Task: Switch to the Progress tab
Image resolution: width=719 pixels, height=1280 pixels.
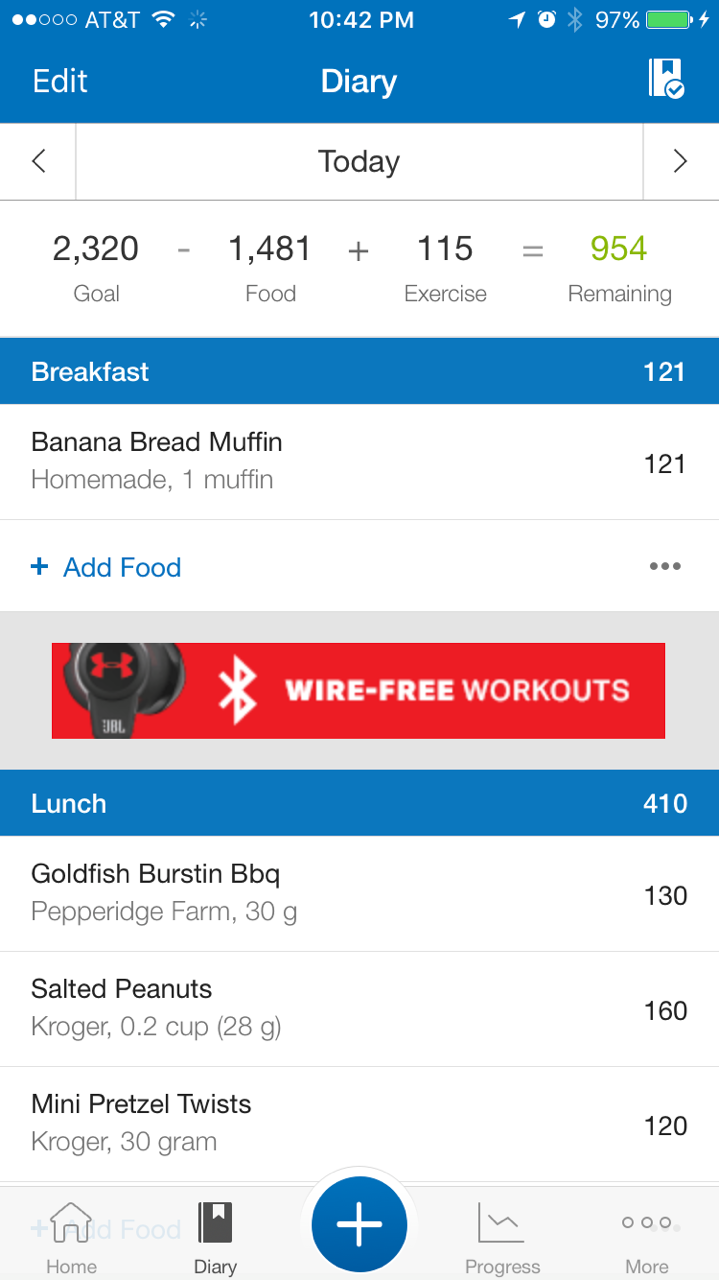Action: pyautogui.click(x=502, y=1238)
